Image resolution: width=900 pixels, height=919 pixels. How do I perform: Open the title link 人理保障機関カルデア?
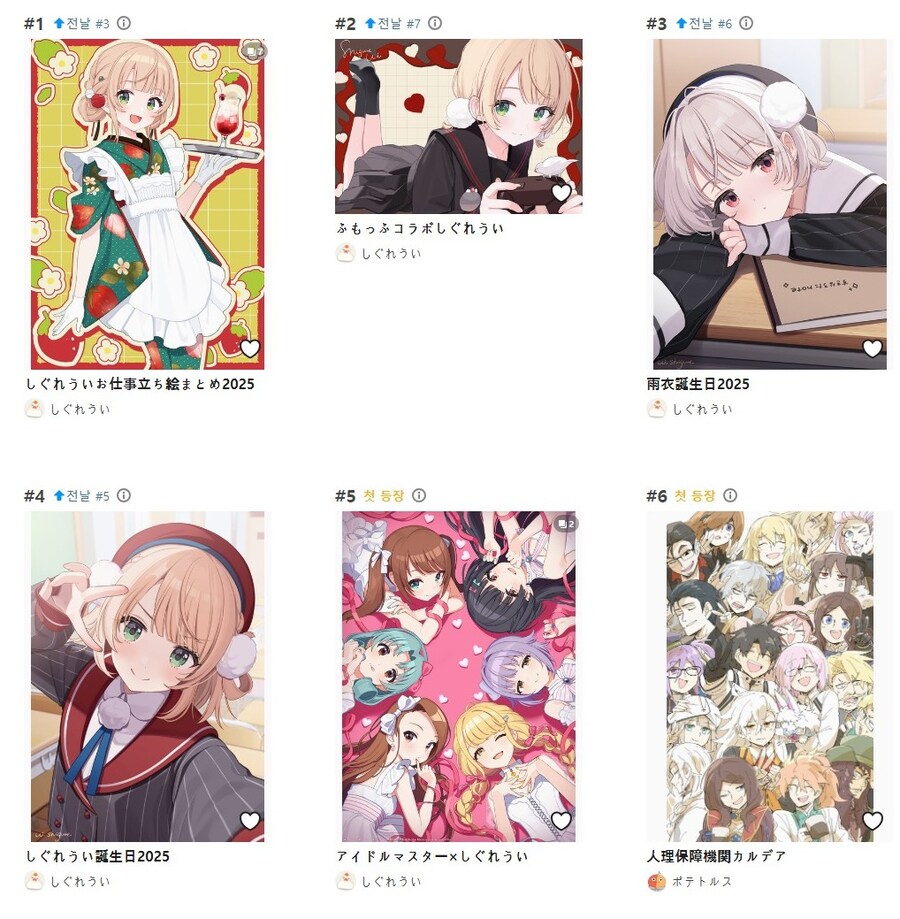click(717, 857)
